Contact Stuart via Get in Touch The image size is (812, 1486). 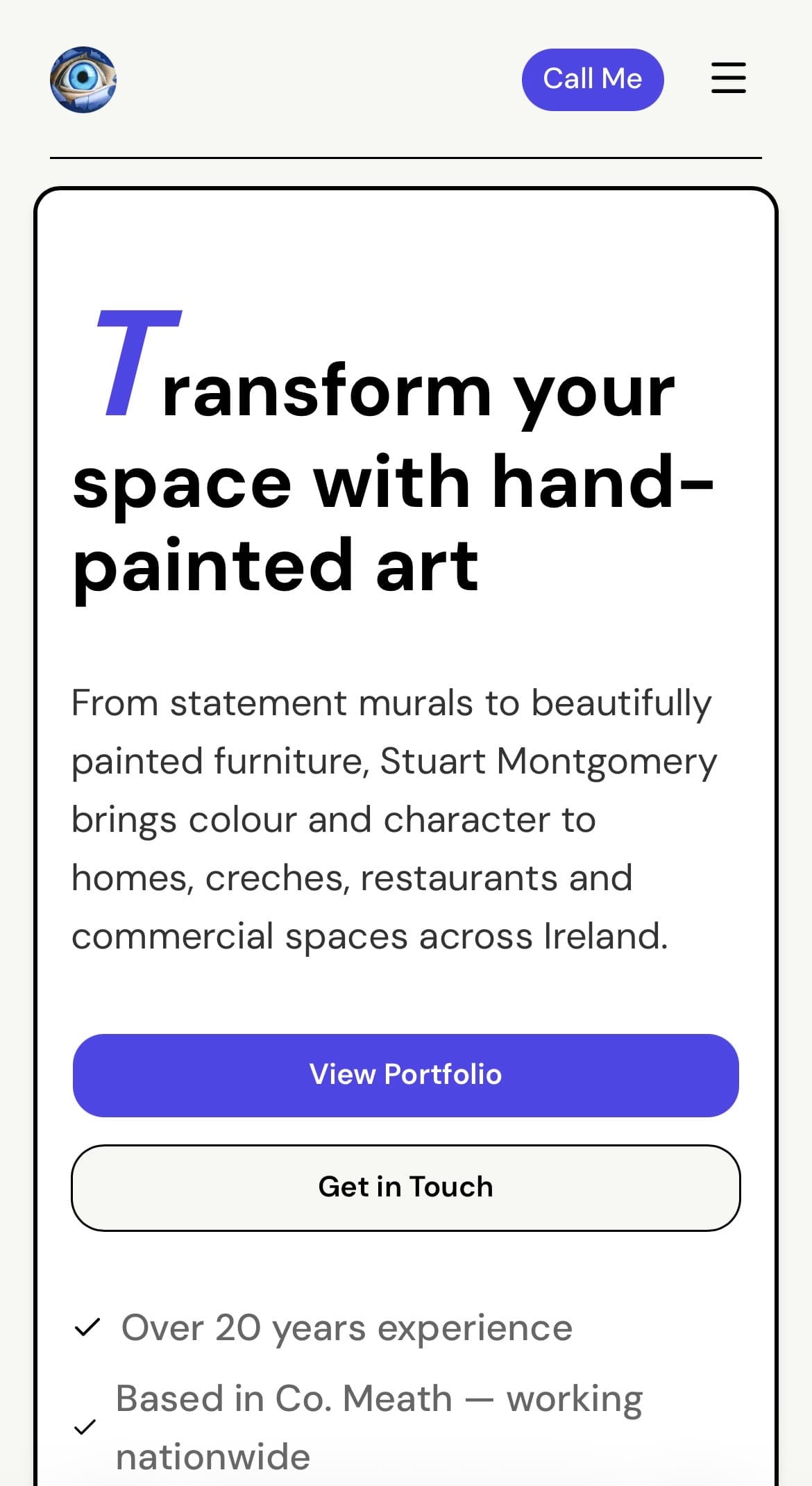click(406, 1187)
